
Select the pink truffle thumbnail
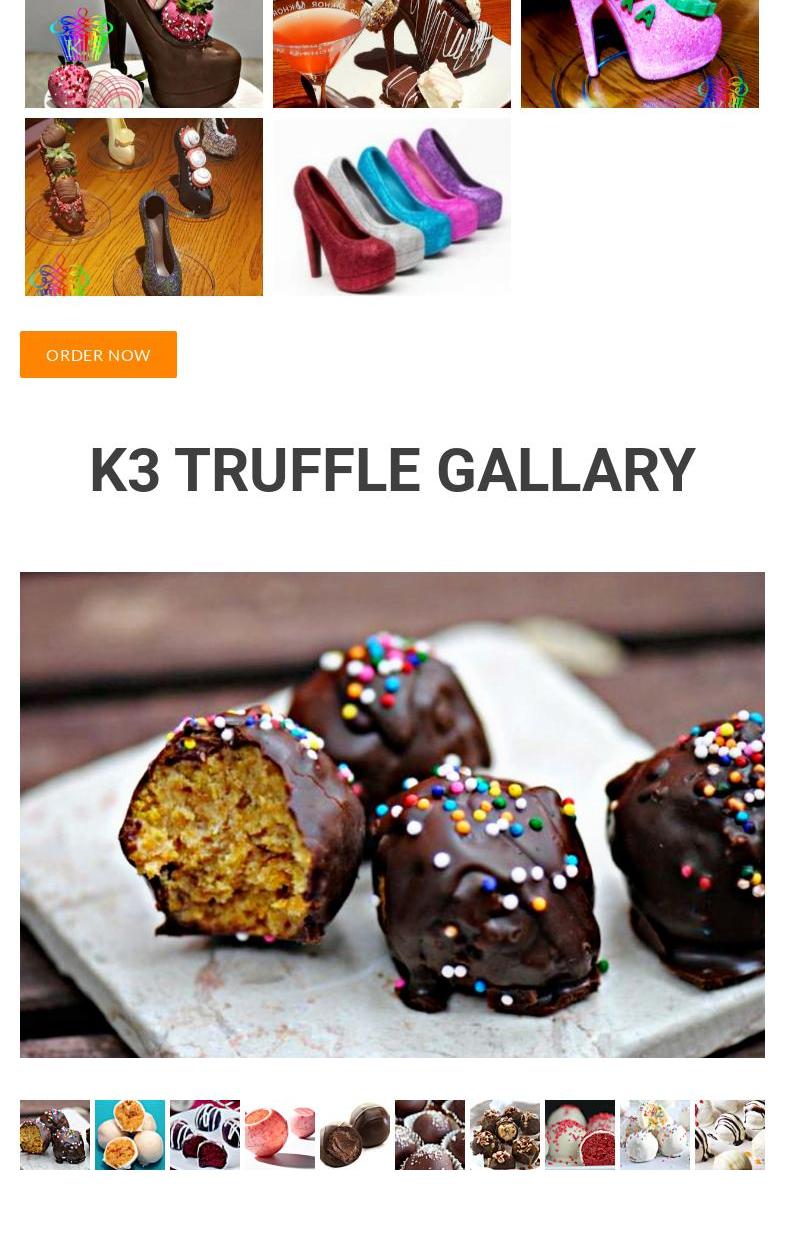[x=280, y=1135]
